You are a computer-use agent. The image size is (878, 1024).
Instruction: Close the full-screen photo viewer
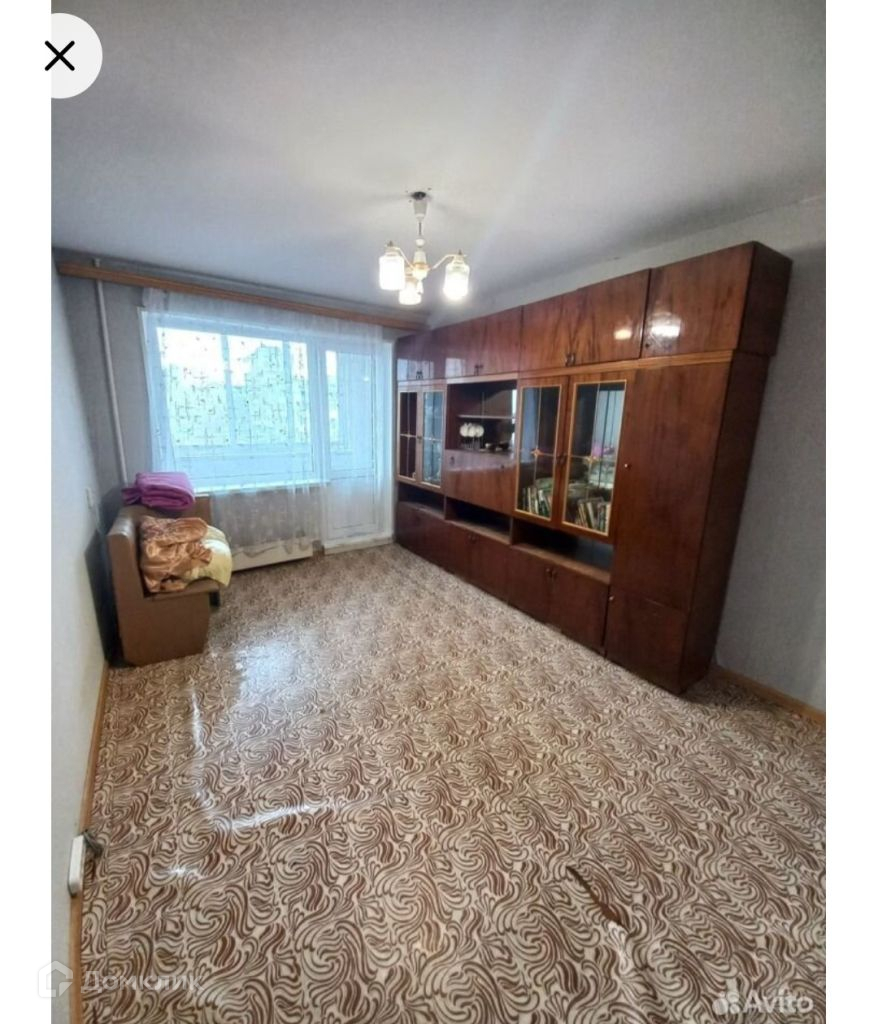click(x=60, y=56)
